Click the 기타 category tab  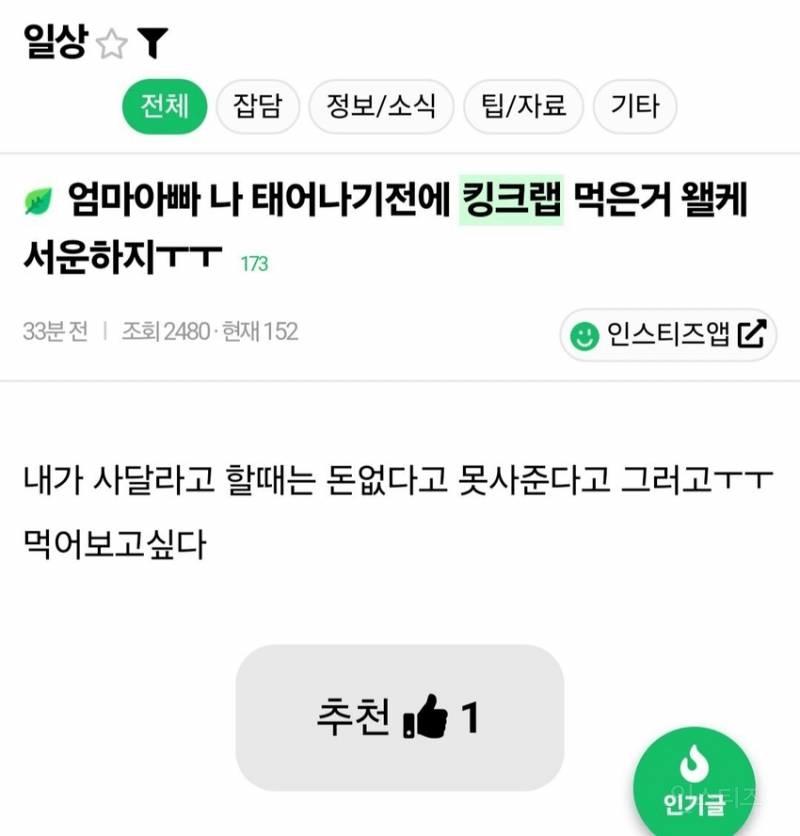click(x=636, y=105)
